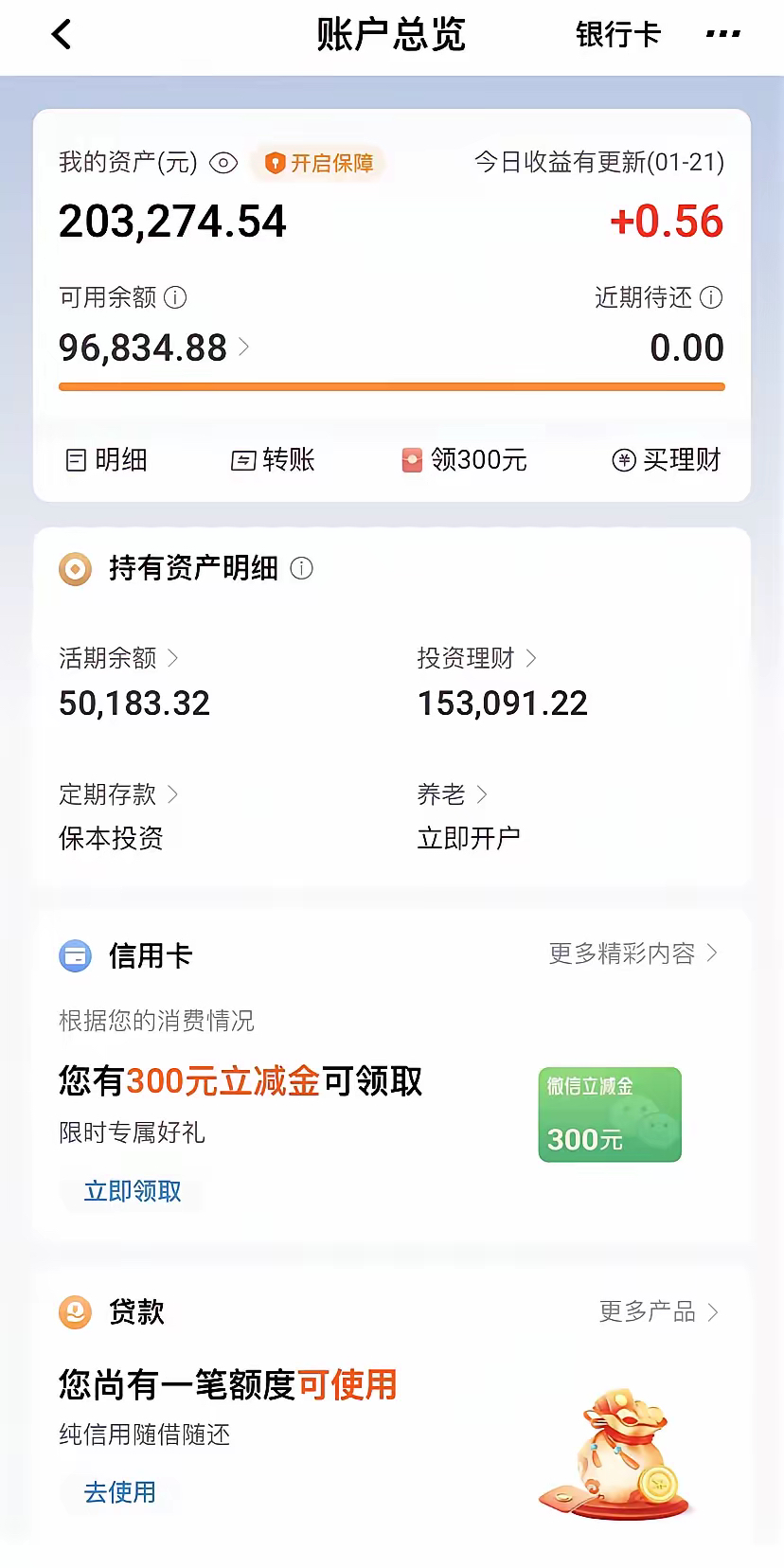Tap the 微信立减金 300元 green card
The width and height of the screenshot is (784, 1568).
tap(609, 1114)
